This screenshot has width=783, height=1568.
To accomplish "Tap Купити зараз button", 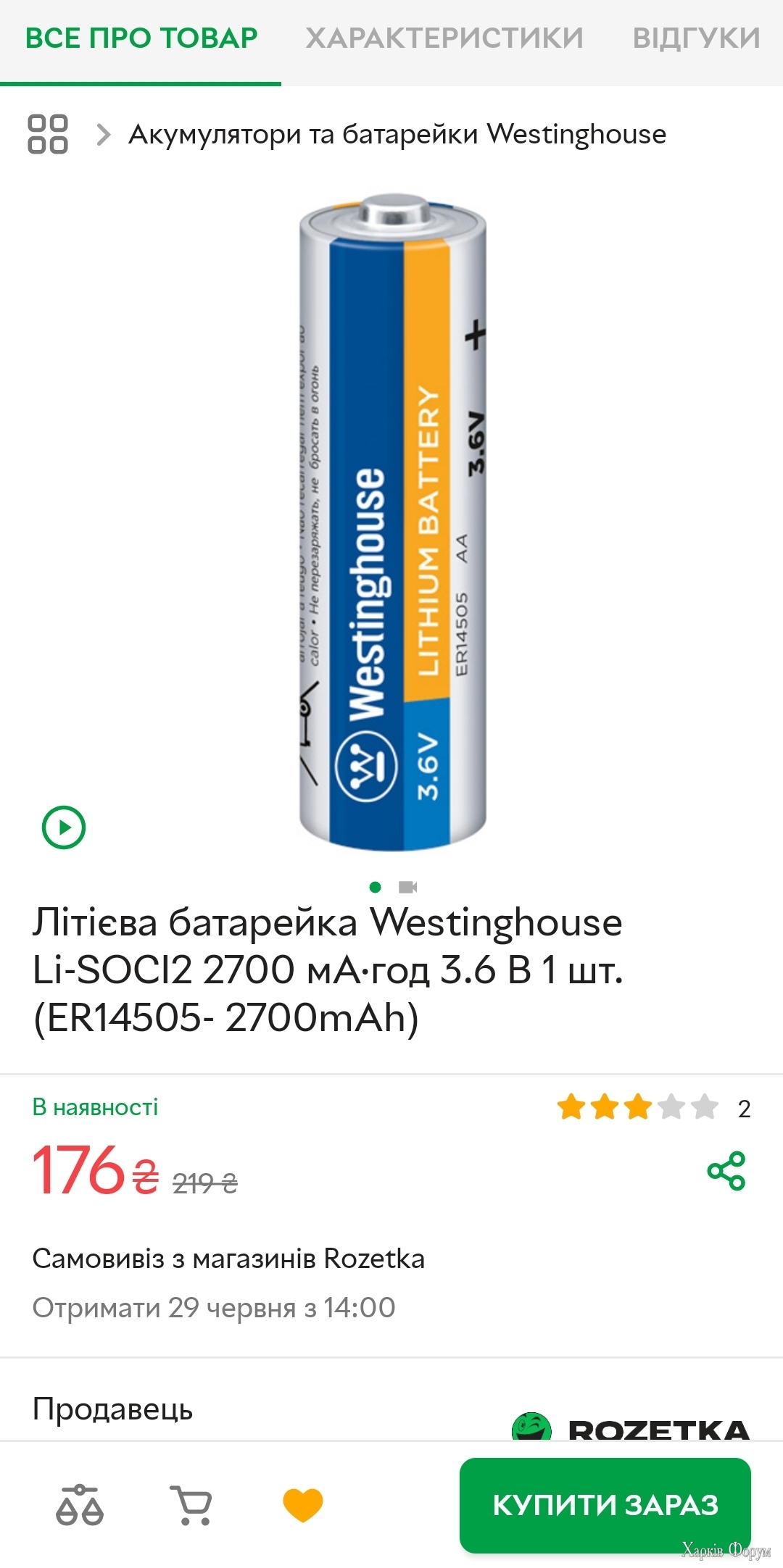I will pos(605,1505).
